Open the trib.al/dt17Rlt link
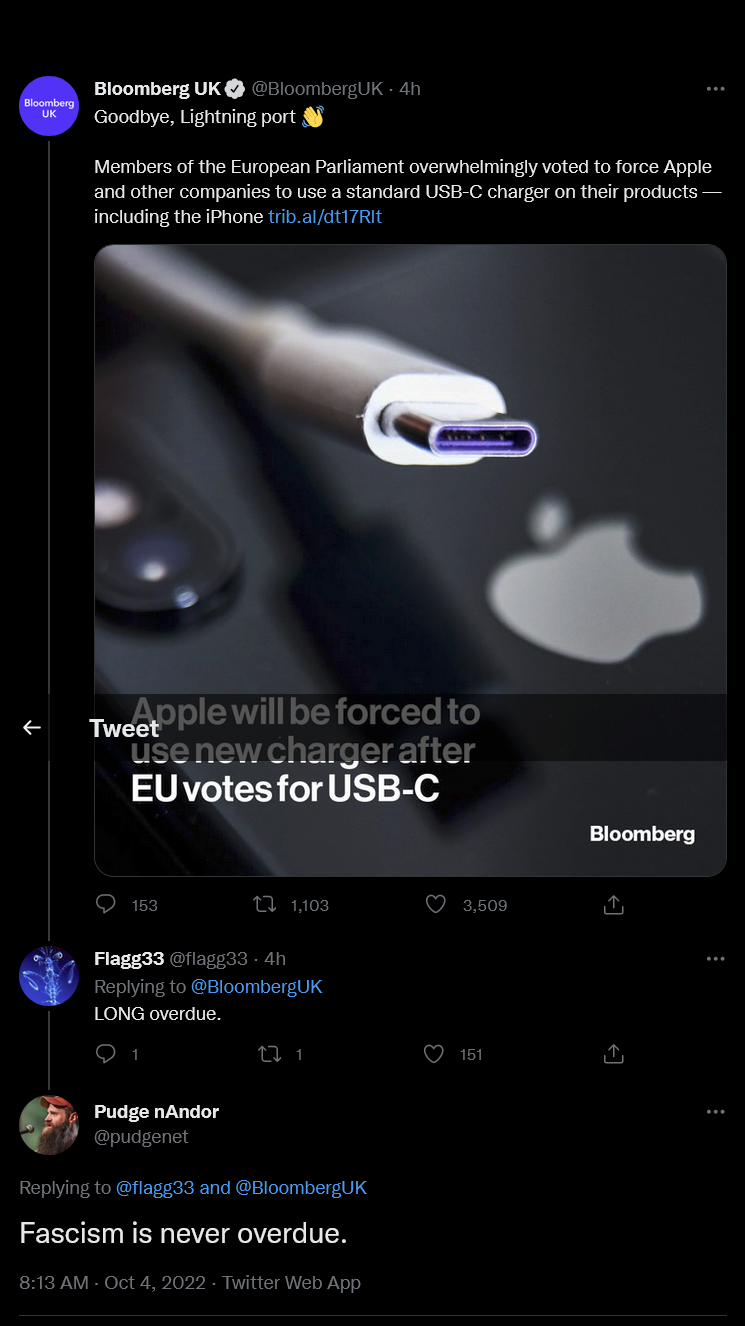Screen dimensions: 745x1326 coord(325,216)
